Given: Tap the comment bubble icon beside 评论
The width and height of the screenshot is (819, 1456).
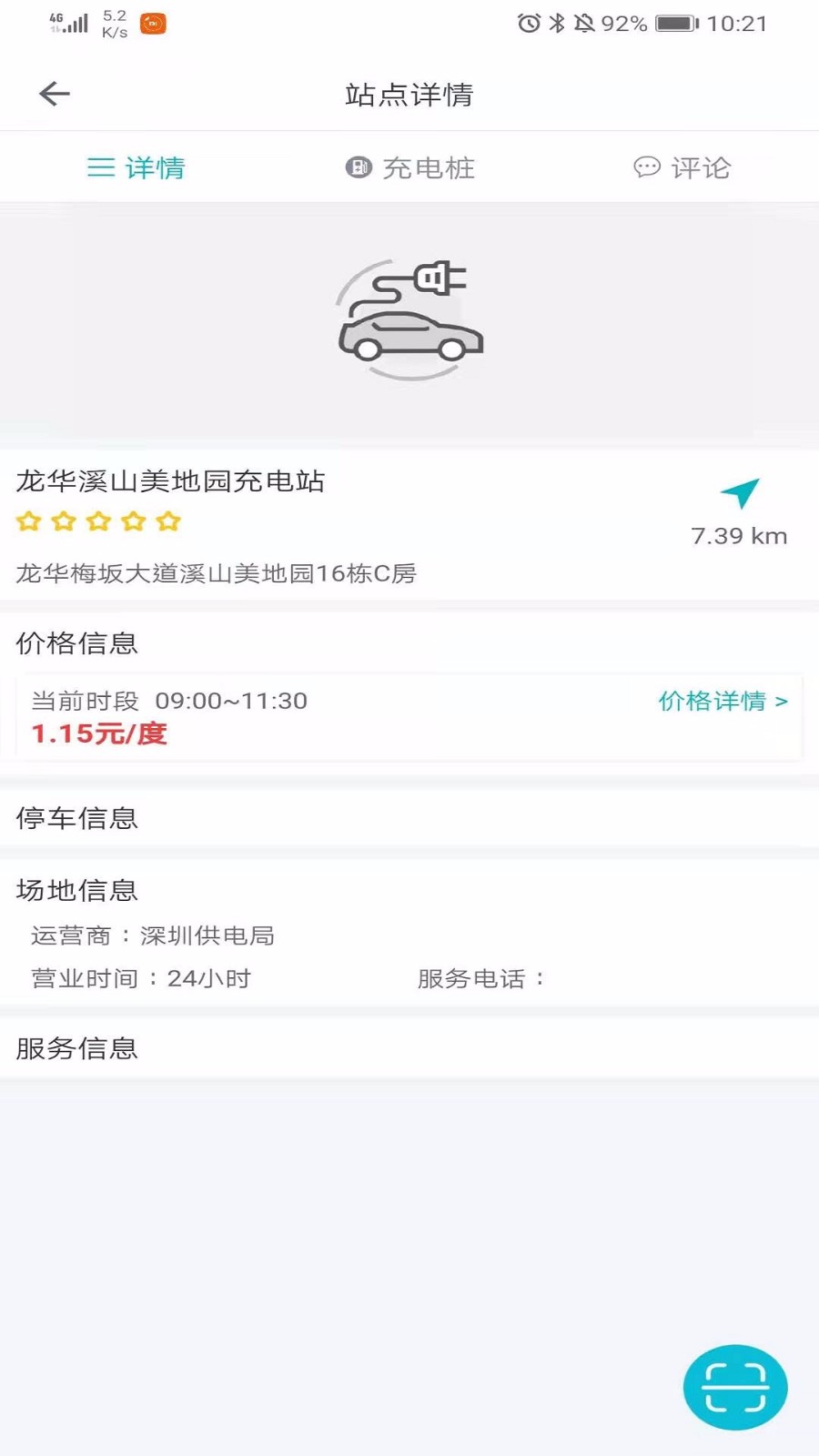Looking at the screenshot, I should tap(646, 167).
